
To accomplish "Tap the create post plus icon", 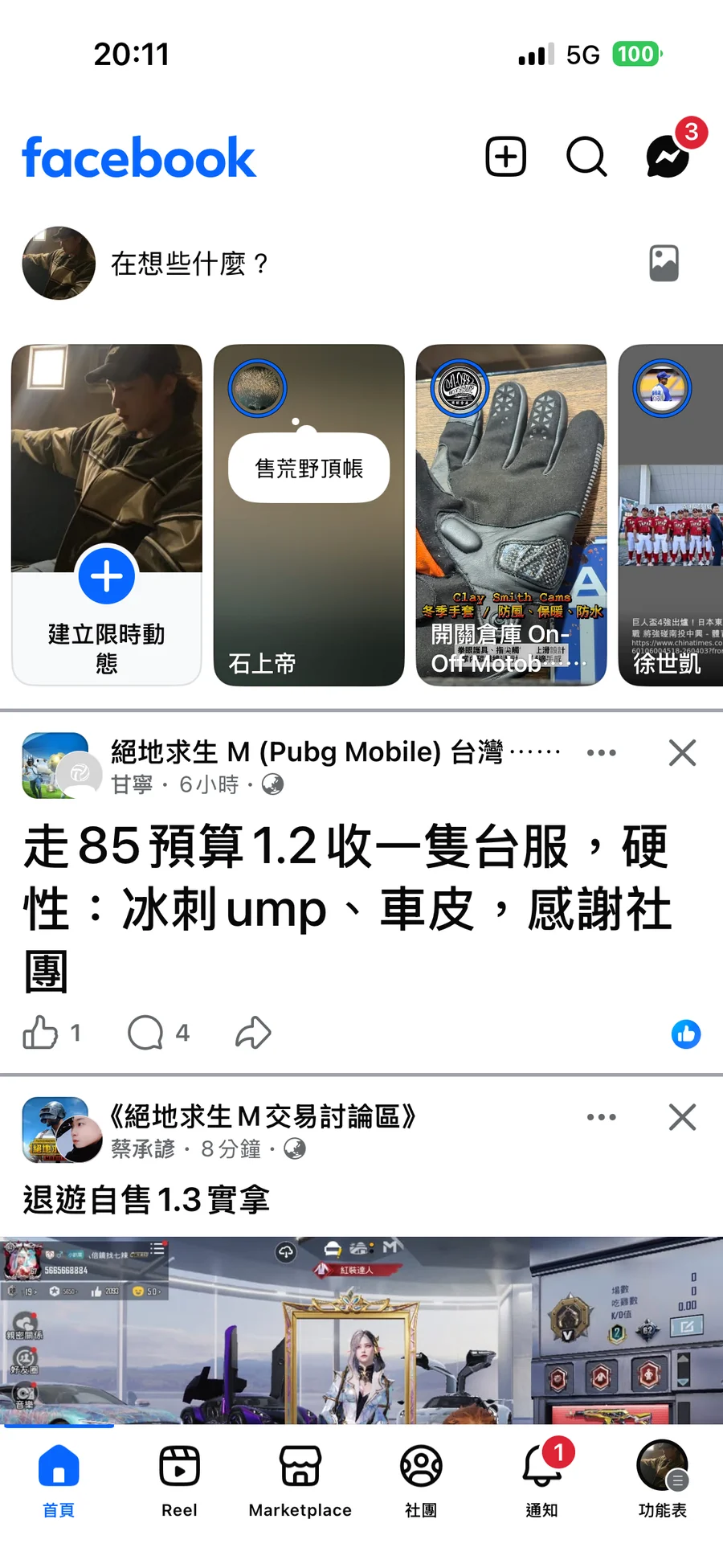I will 505,156.
